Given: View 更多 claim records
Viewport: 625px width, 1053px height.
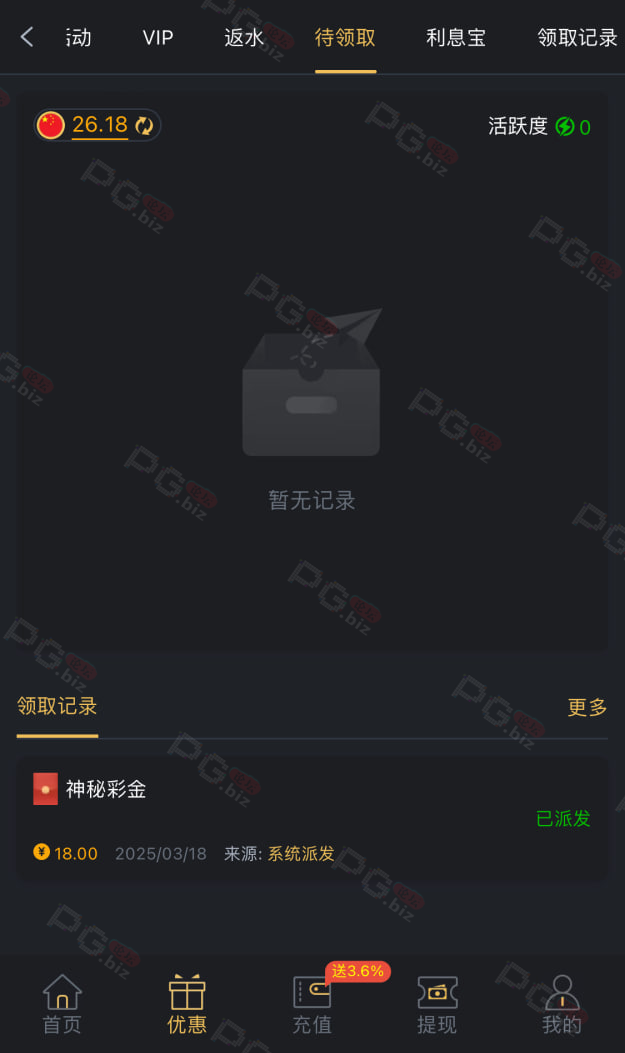Looking at the screenshot, I should (x=587, y=707).
